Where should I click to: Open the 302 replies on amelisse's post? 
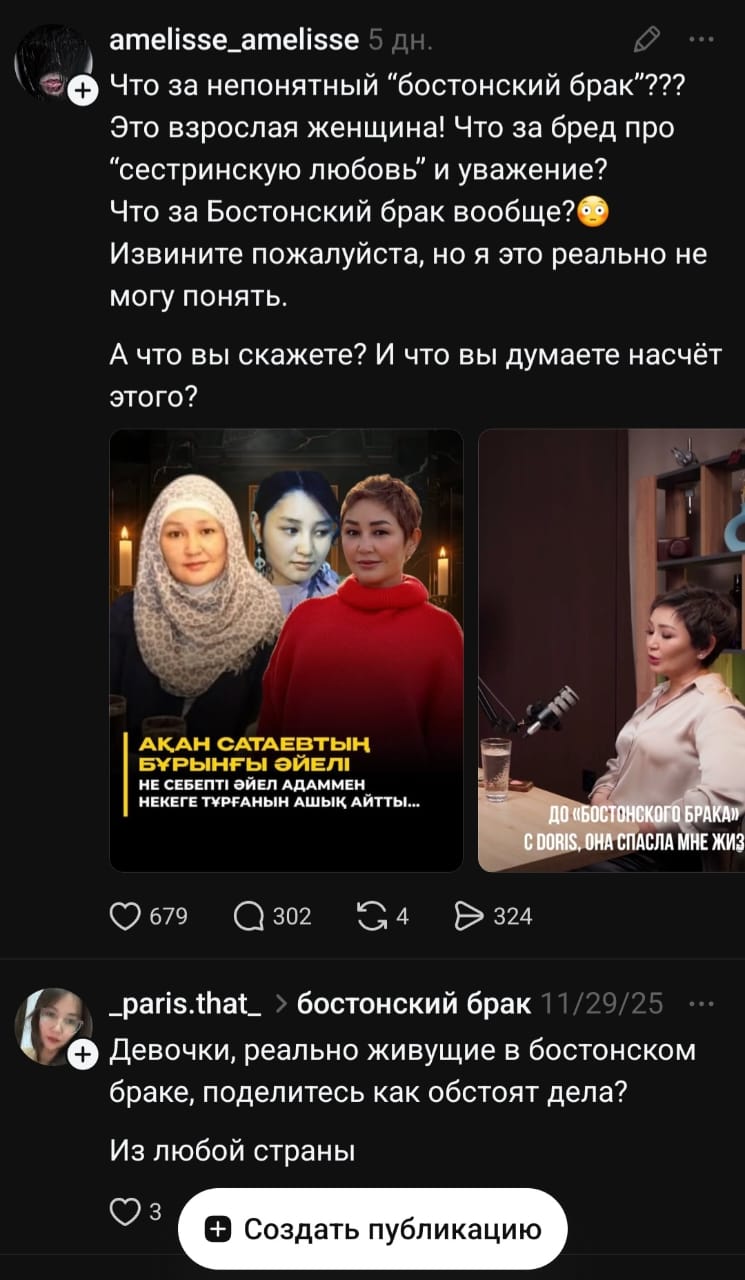coord(247,915)
